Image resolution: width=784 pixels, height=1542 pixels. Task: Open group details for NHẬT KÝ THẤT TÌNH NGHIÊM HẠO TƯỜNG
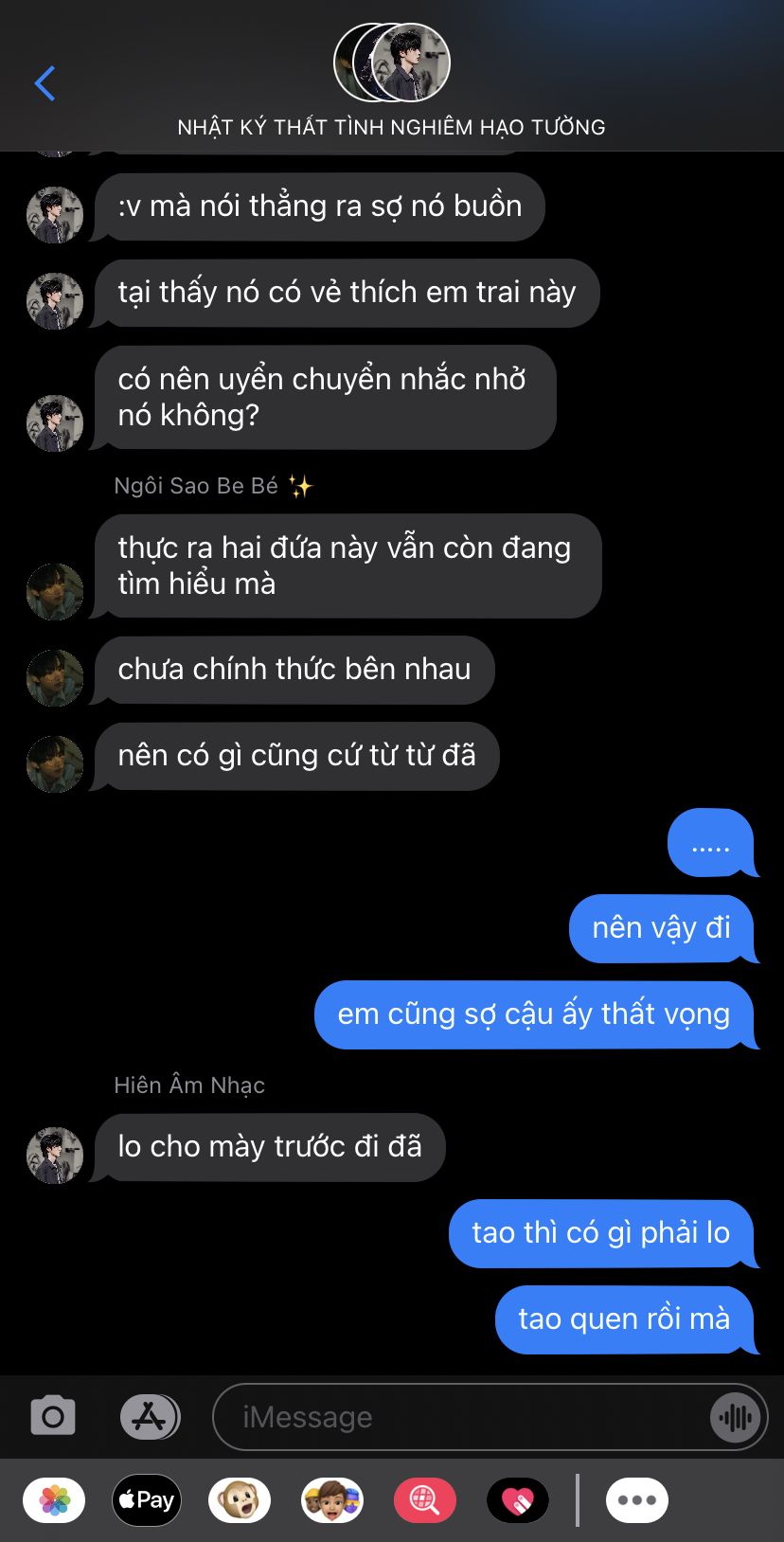(x=391, y=81)
